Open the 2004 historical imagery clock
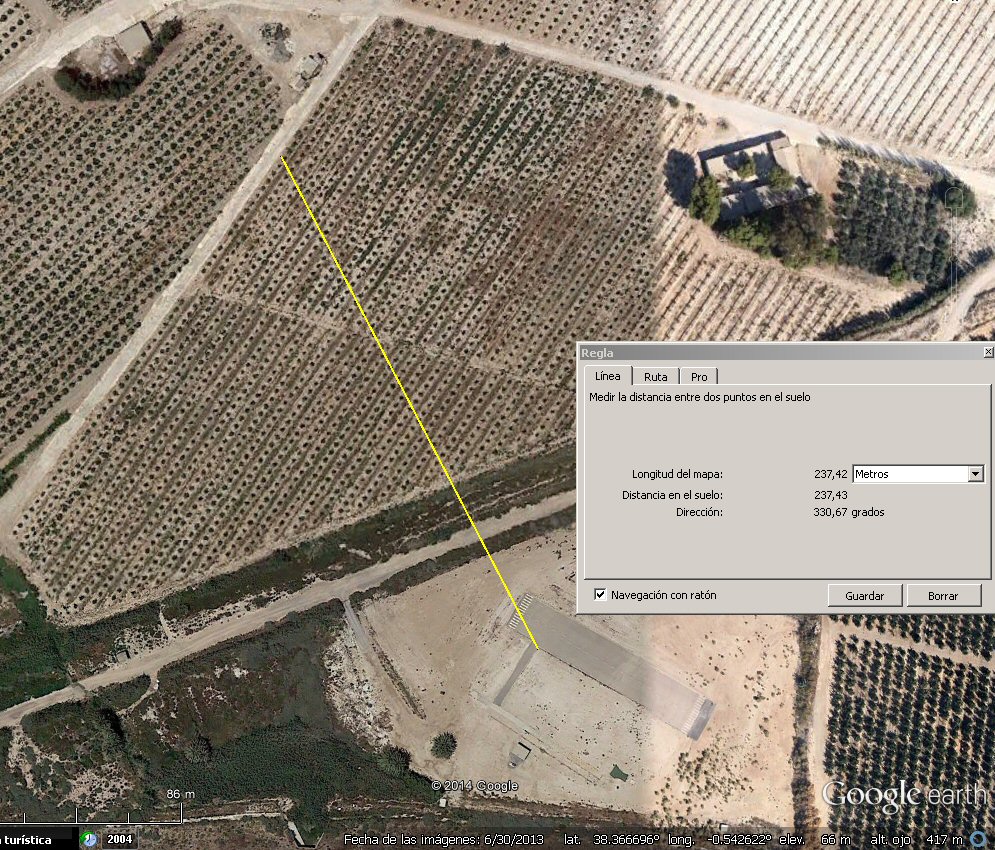 pos(90,839)
